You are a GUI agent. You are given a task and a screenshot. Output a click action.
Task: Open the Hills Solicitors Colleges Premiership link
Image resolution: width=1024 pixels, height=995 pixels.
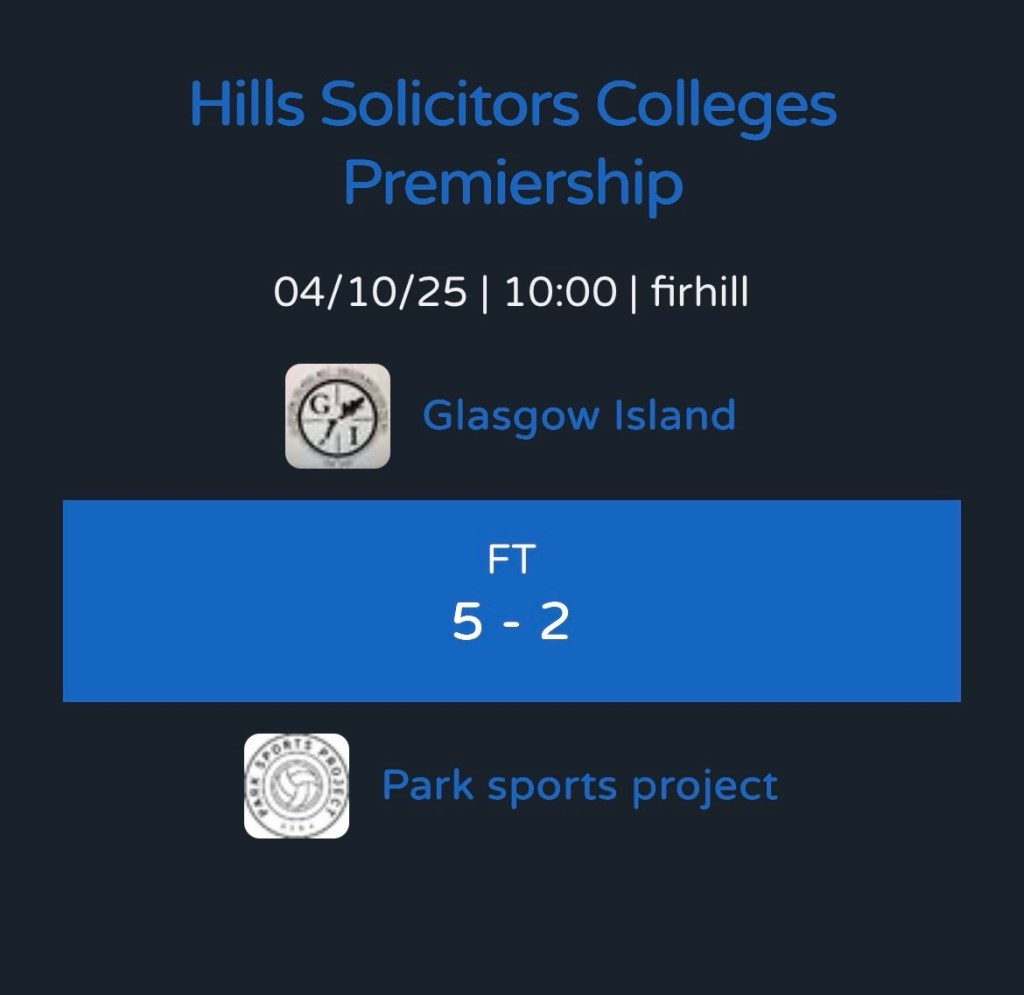tap(512, 143)
